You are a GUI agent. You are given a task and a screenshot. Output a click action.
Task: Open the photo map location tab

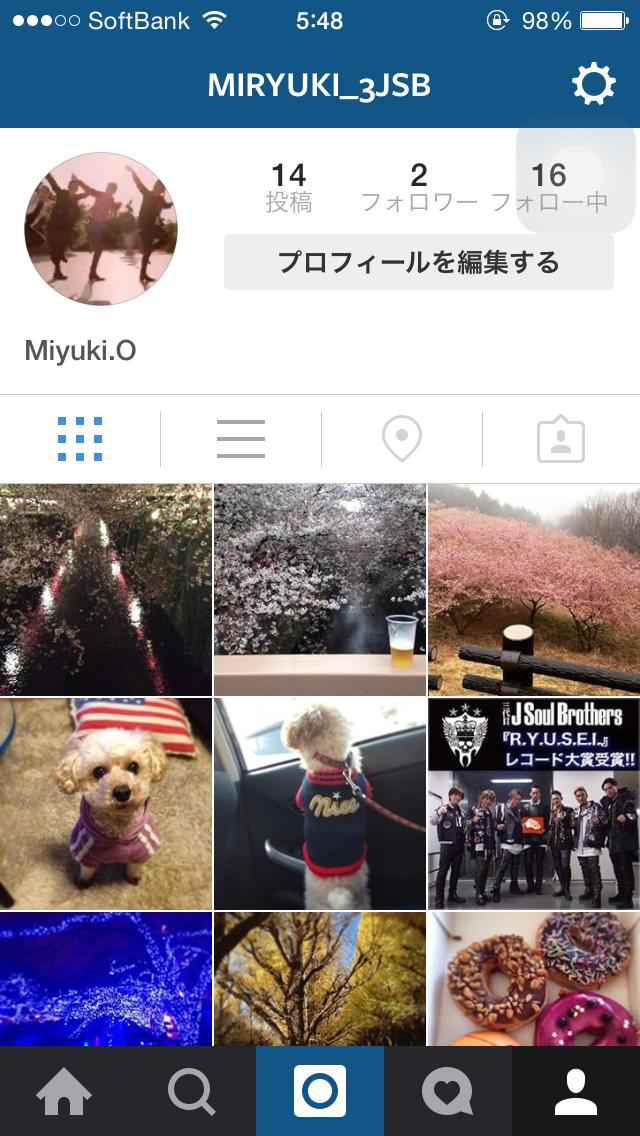[402, 439]
